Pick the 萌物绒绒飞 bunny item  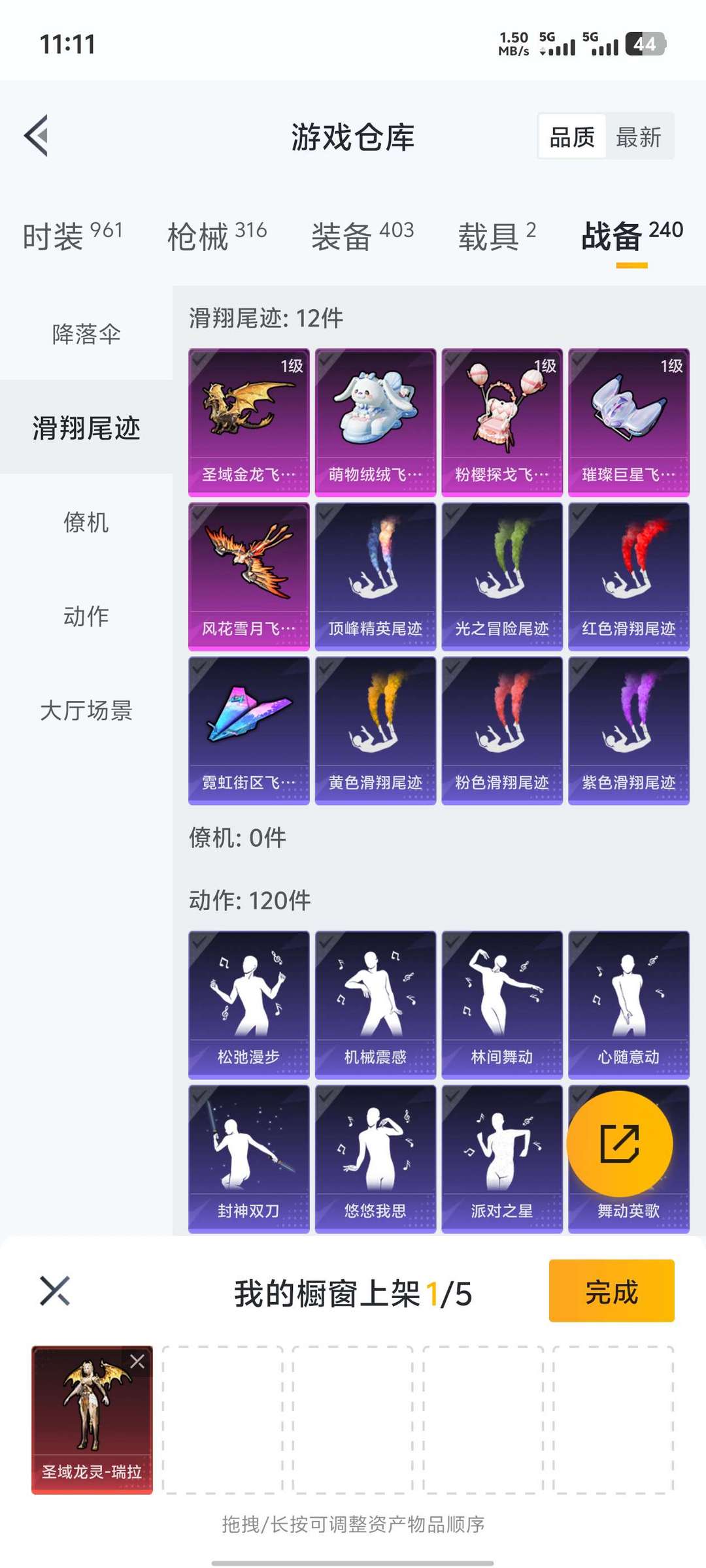point(375,423)
